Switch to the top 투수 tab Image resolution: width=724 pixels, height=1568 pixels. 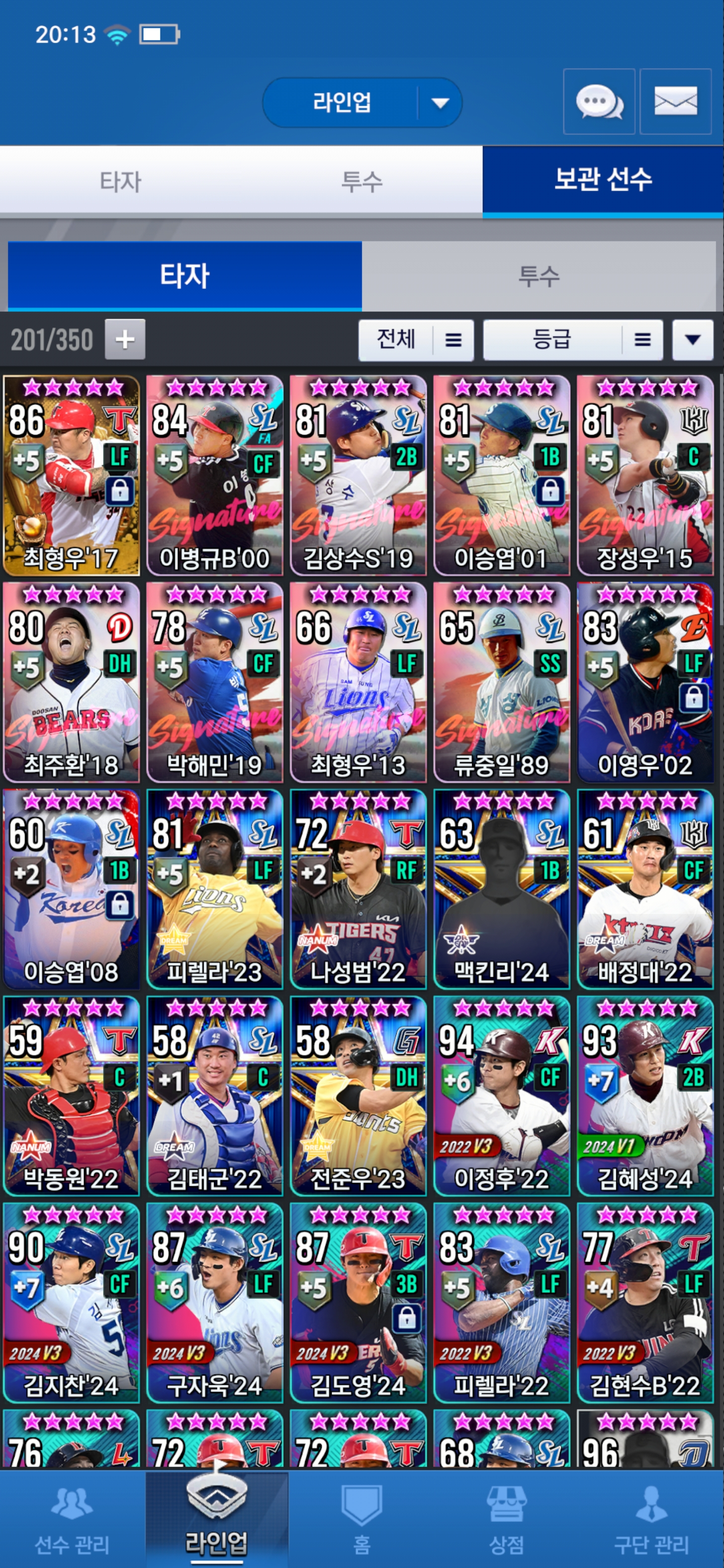coord(361,181)
